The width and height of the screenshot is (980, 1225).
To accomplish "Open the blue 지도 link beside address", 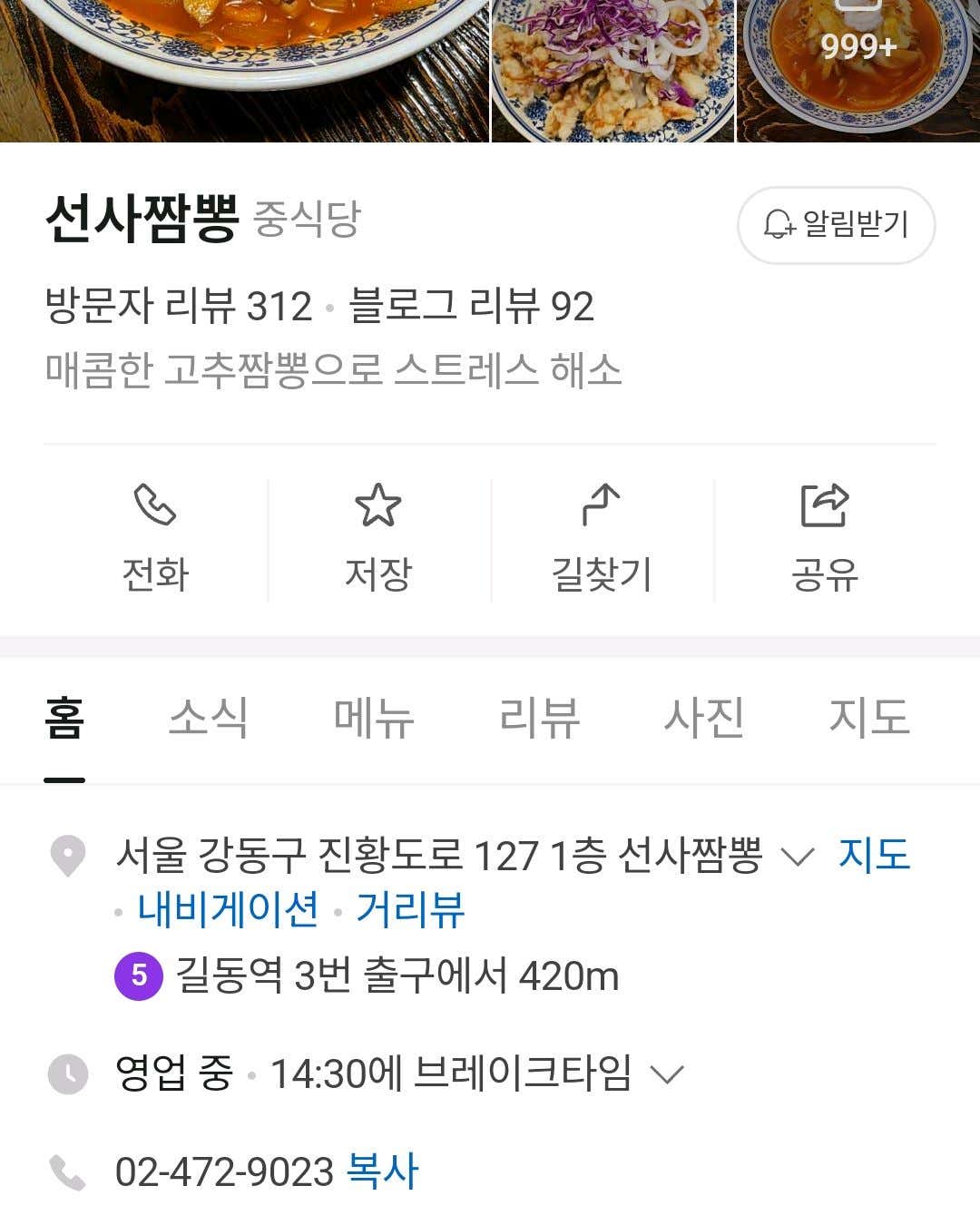I will coord(874,855).
